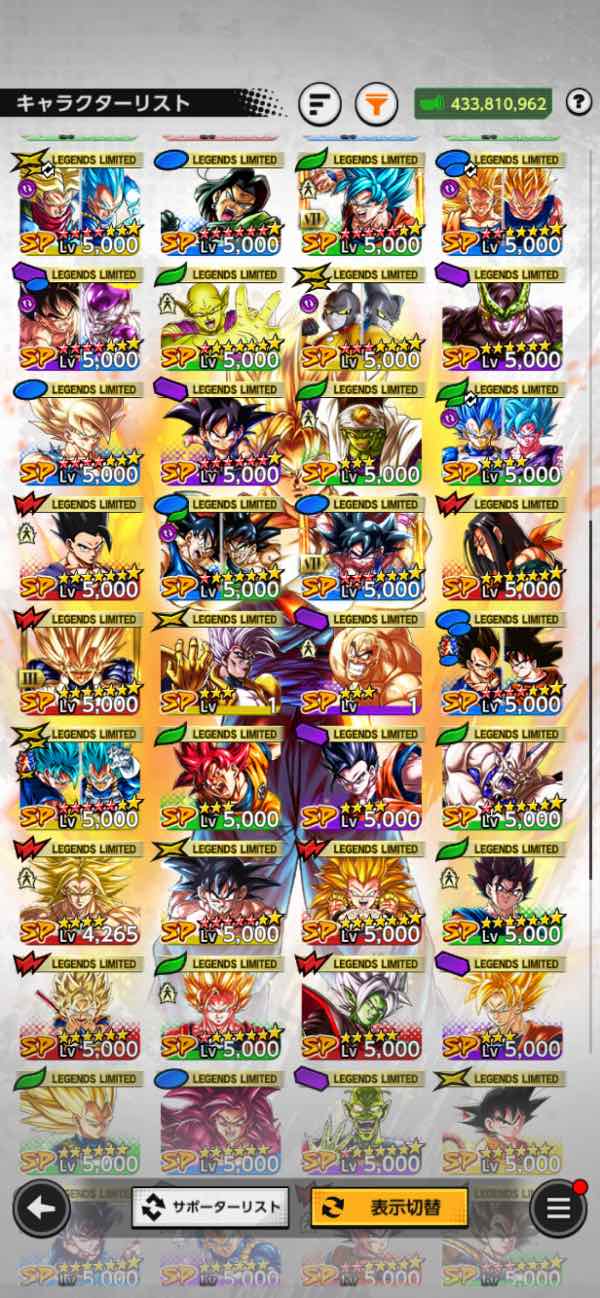Viewport: 600px width, 1298px height.
Task: Open the sort options icon
Action: [x=320, y=103]
